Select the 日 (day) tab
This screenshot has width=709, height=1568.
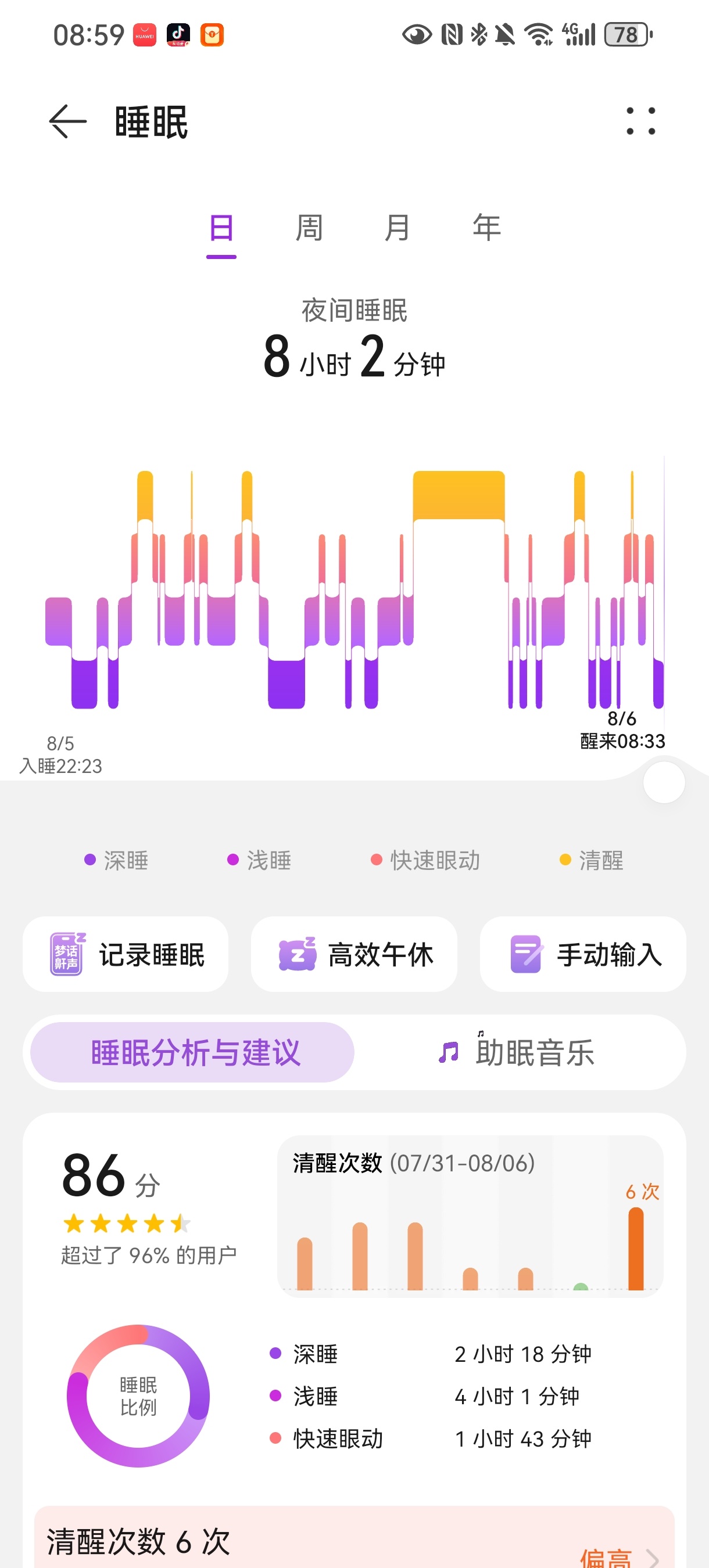(x=221, y=229)
